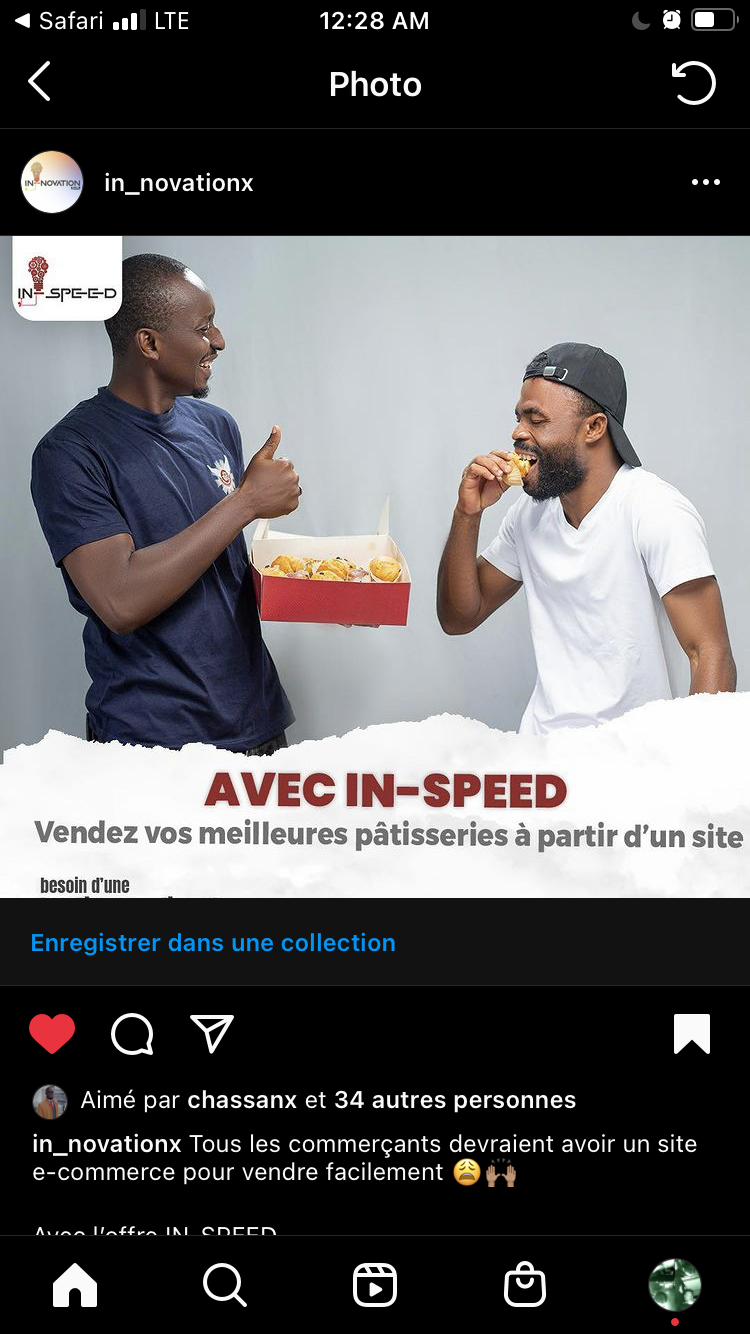The height and width of the screenshot is (1334, 750).
Task: Share the post via paper plane icon
Action: 212,1034
